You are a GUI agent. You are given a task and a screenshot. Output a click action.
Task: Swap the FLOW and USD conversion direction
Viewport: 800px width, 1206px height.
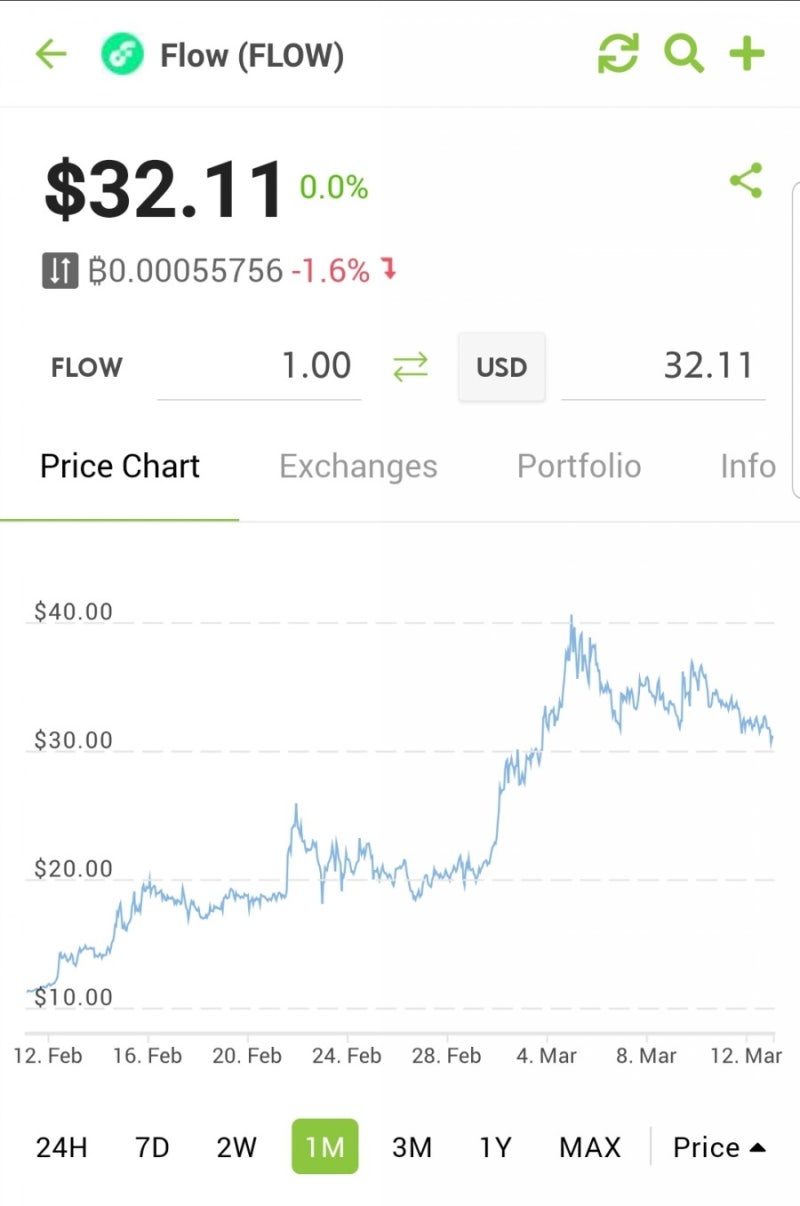pos(410,367)
